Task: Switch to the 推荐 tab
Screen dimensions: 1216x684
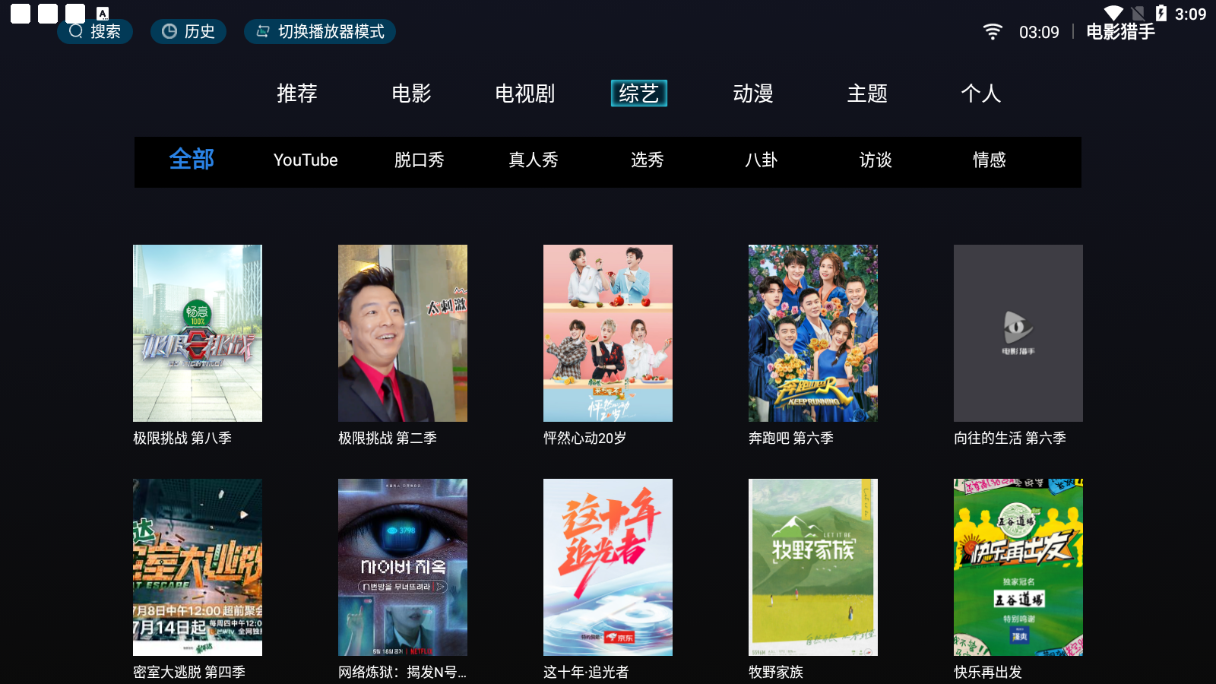Action: click(297, 94)
